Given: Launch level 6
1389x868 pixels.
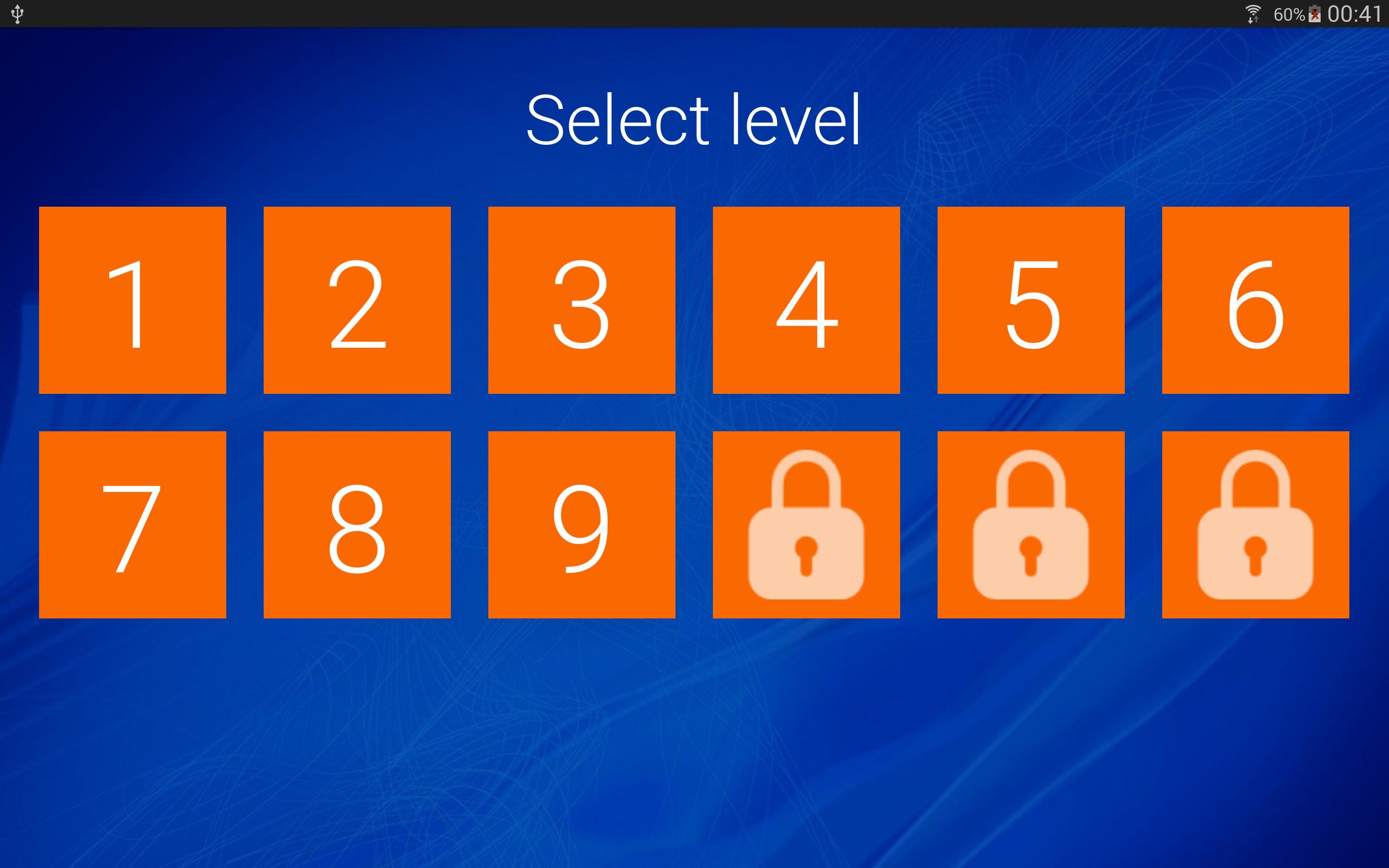Looking at the screenshot, I should [1256, 299].
